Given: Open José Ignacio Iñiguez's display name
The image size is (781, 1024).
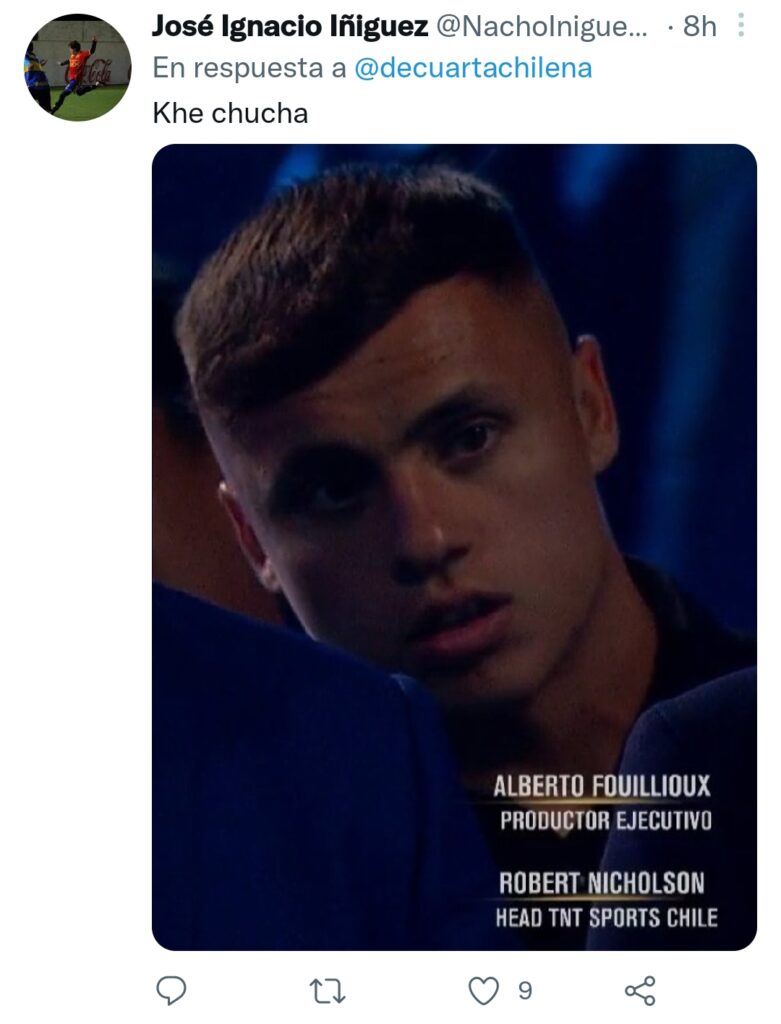Looking at the screenshot, I should (290, 26).
